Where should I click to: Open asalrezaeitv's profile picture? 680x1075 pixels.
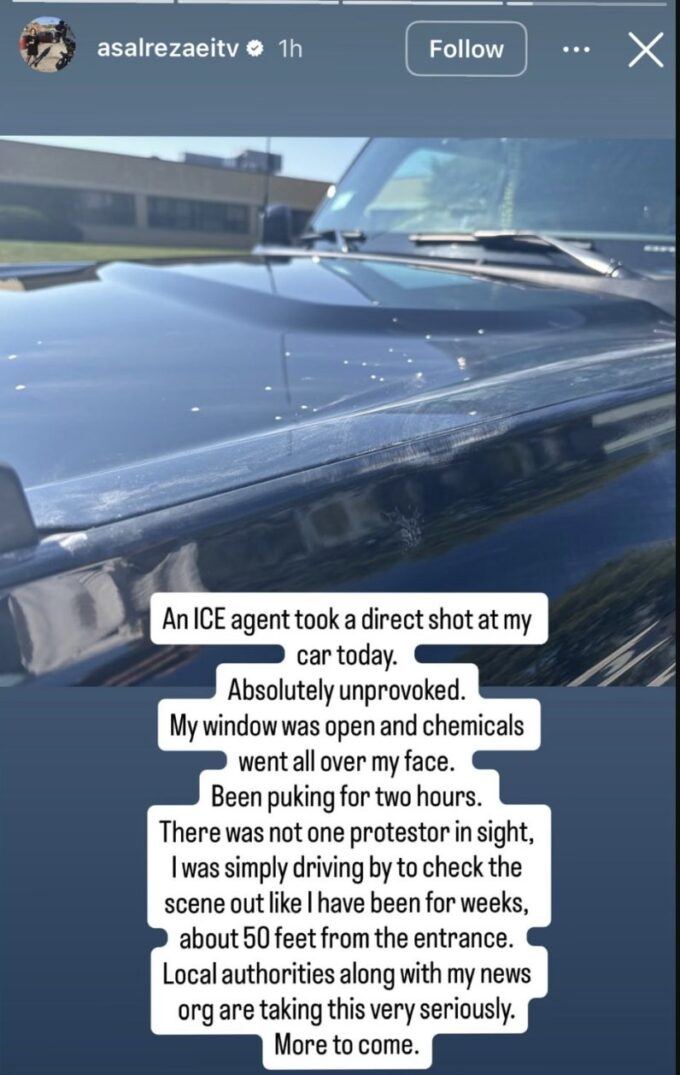coord(47,45)
